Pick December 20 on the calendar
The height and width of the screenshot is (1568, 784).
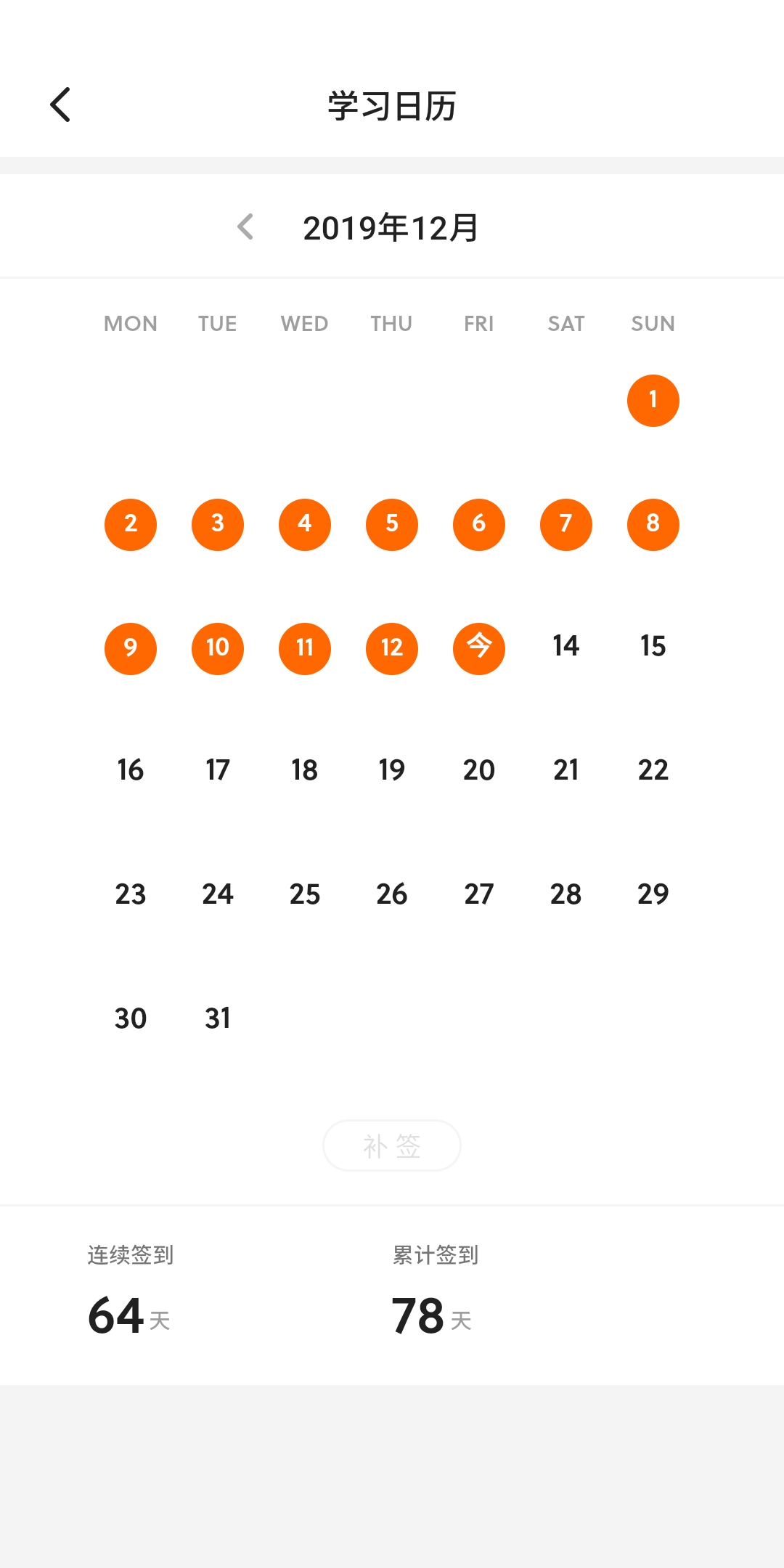coord(478,770)
